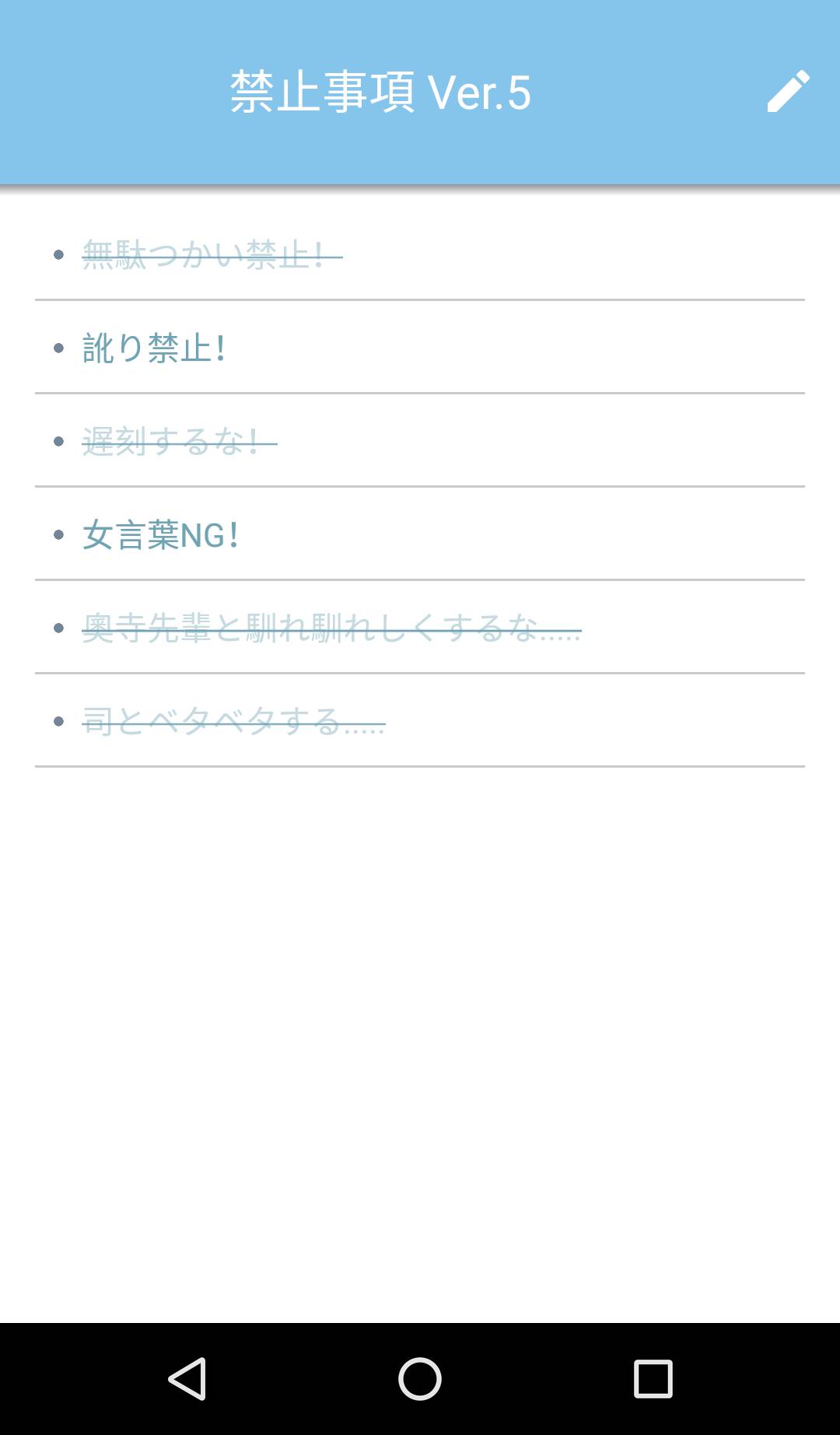
Task: Toggle the 無駄つかい禁止! list item
Action: click(x=212, y=254)
